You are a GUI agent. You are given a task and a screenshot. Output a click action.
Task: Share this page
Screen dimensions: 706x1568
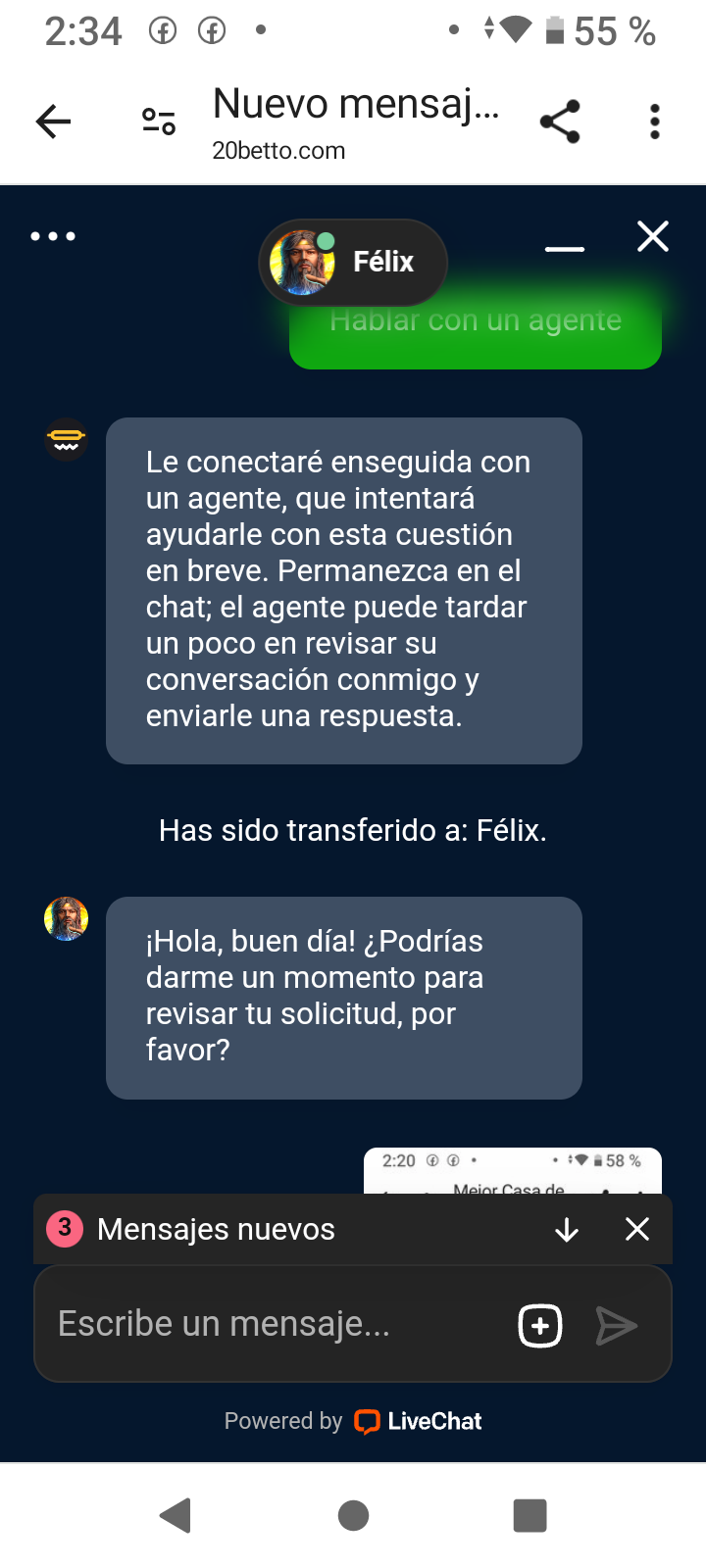560,122
